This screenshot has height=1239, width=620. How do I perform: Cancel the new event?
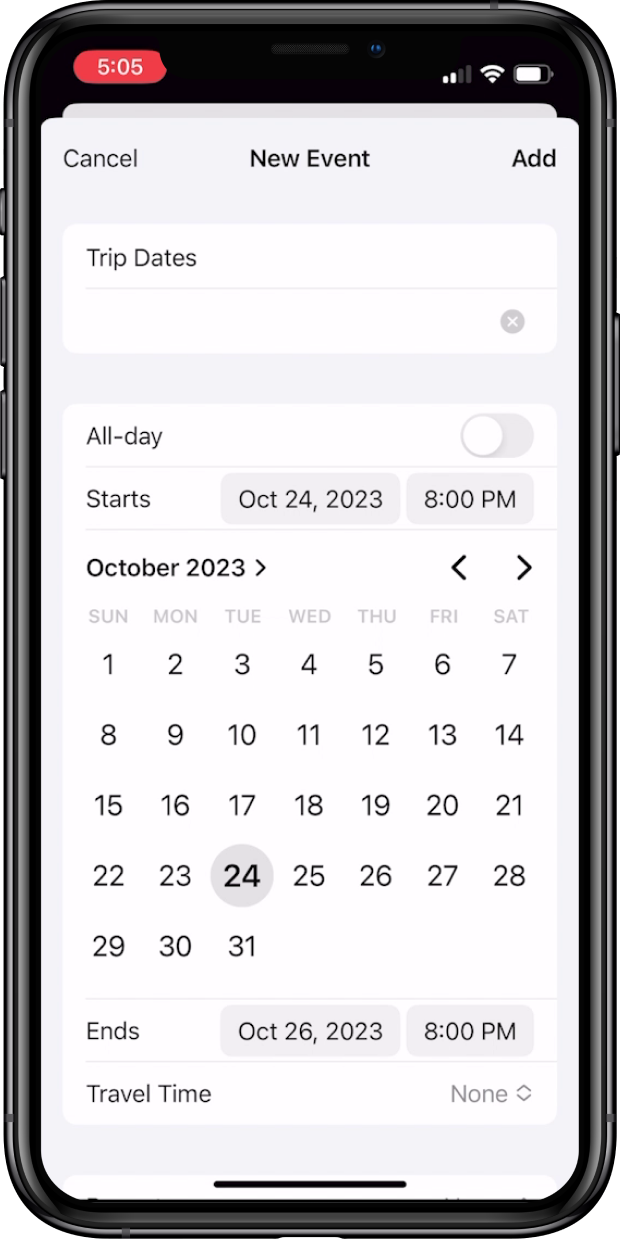click(100, 158)
